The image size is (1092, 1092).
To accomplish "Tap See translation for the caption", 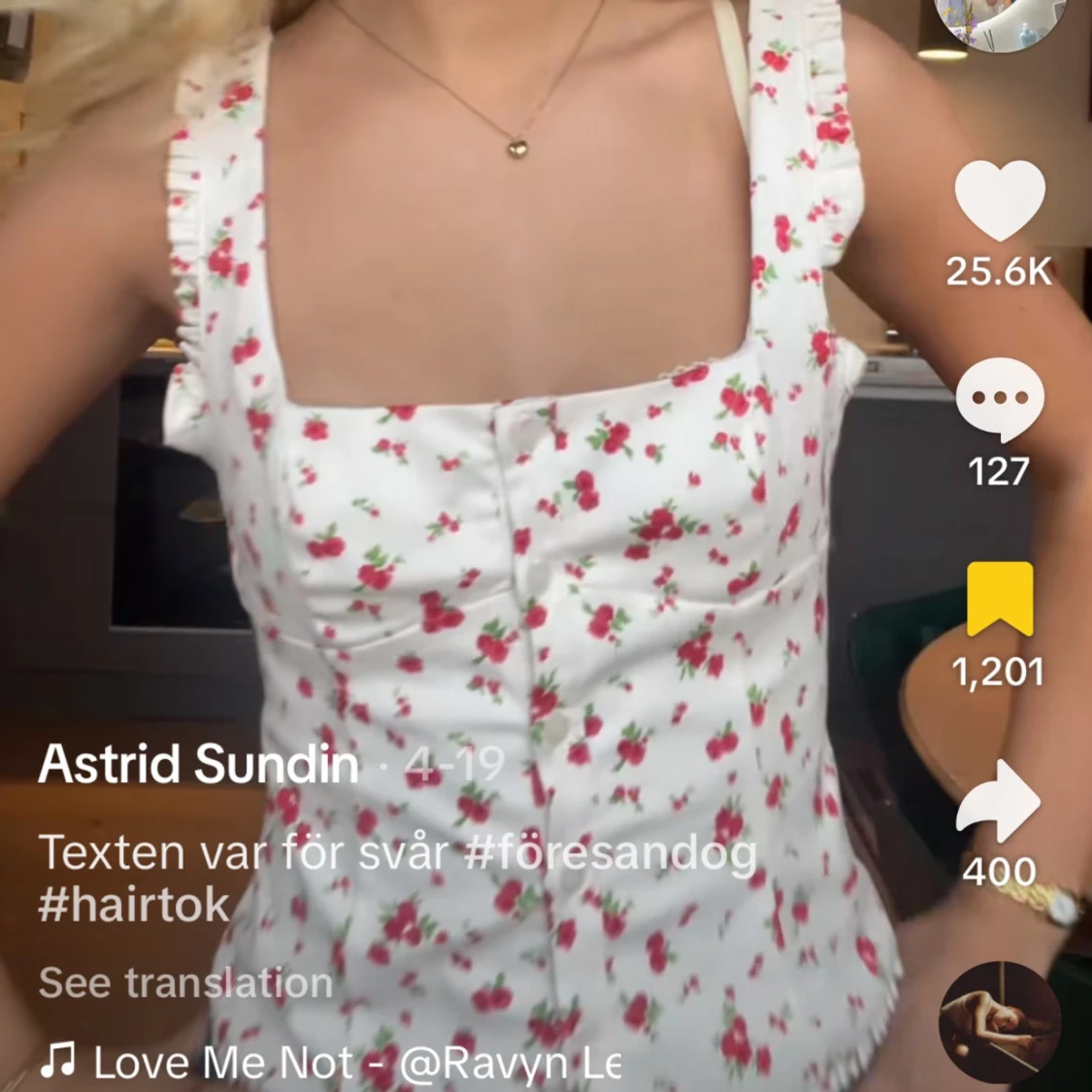I will click(185, 983).
